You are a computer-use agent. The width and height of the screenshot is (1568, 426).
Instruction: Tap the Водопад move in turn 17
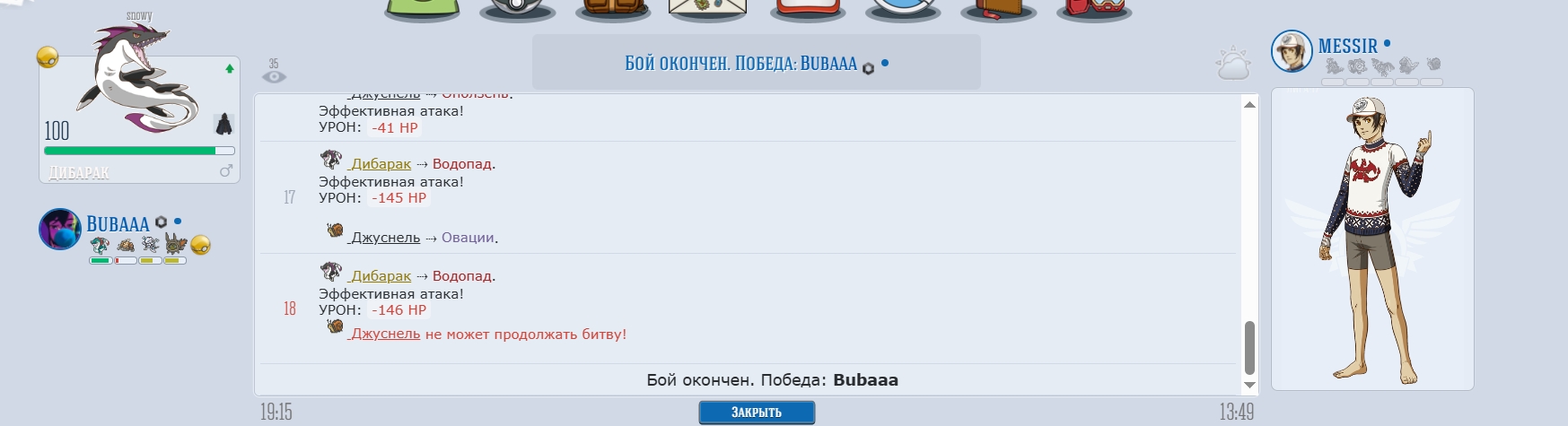click(x=461, y=164)
